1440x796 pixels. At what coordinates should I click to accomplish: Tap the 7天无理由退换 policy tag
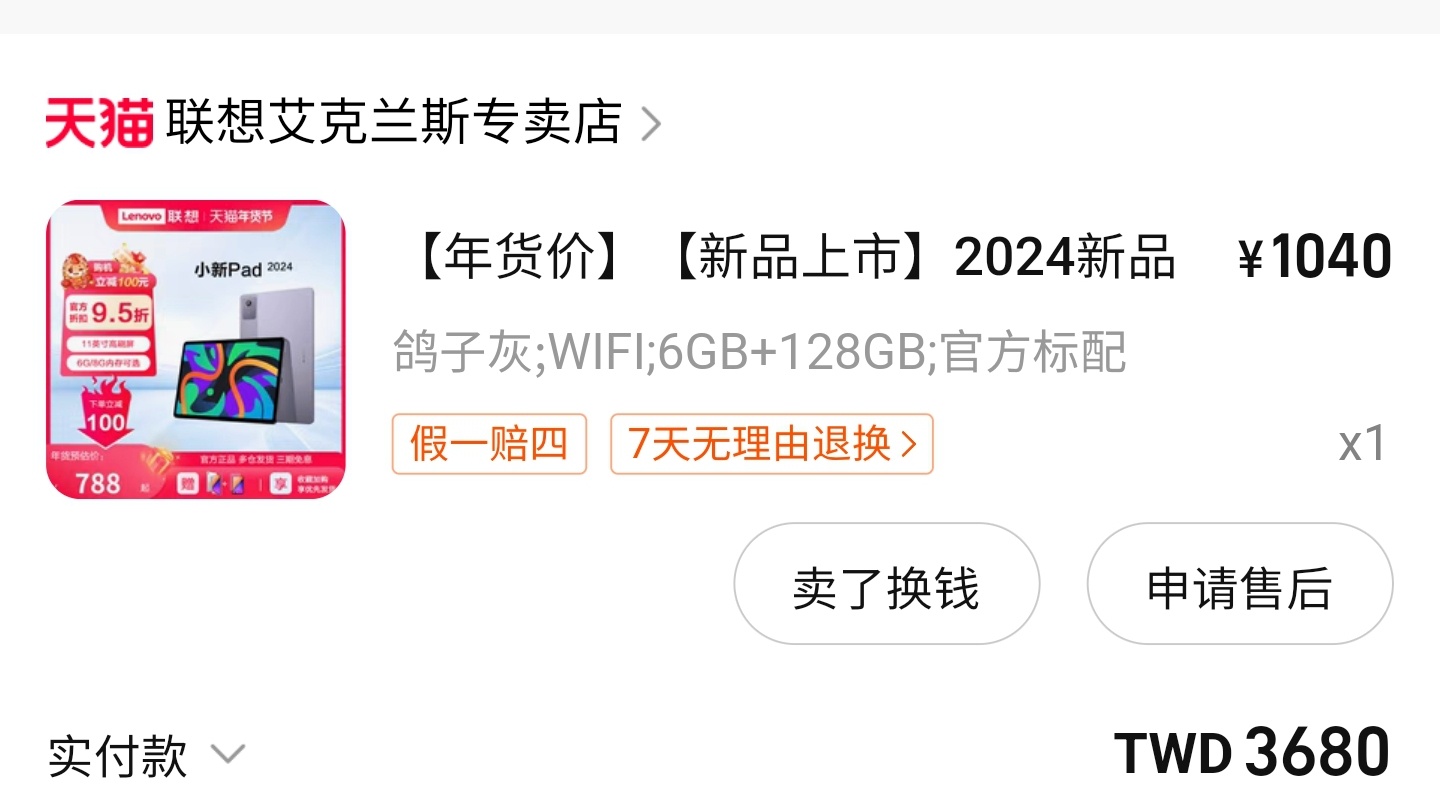tap(771, 444)
